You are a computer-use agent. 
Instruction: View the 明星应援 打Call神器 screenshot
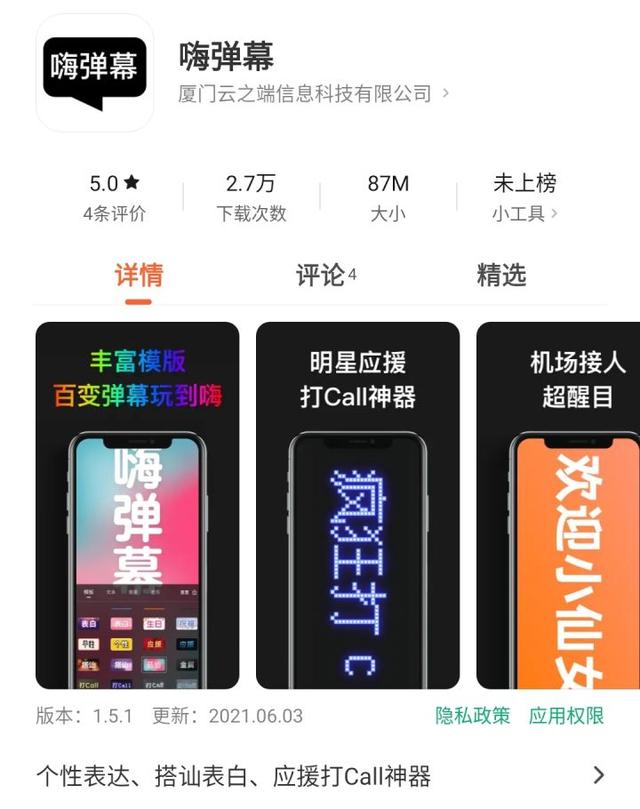(x=357, y=505)
